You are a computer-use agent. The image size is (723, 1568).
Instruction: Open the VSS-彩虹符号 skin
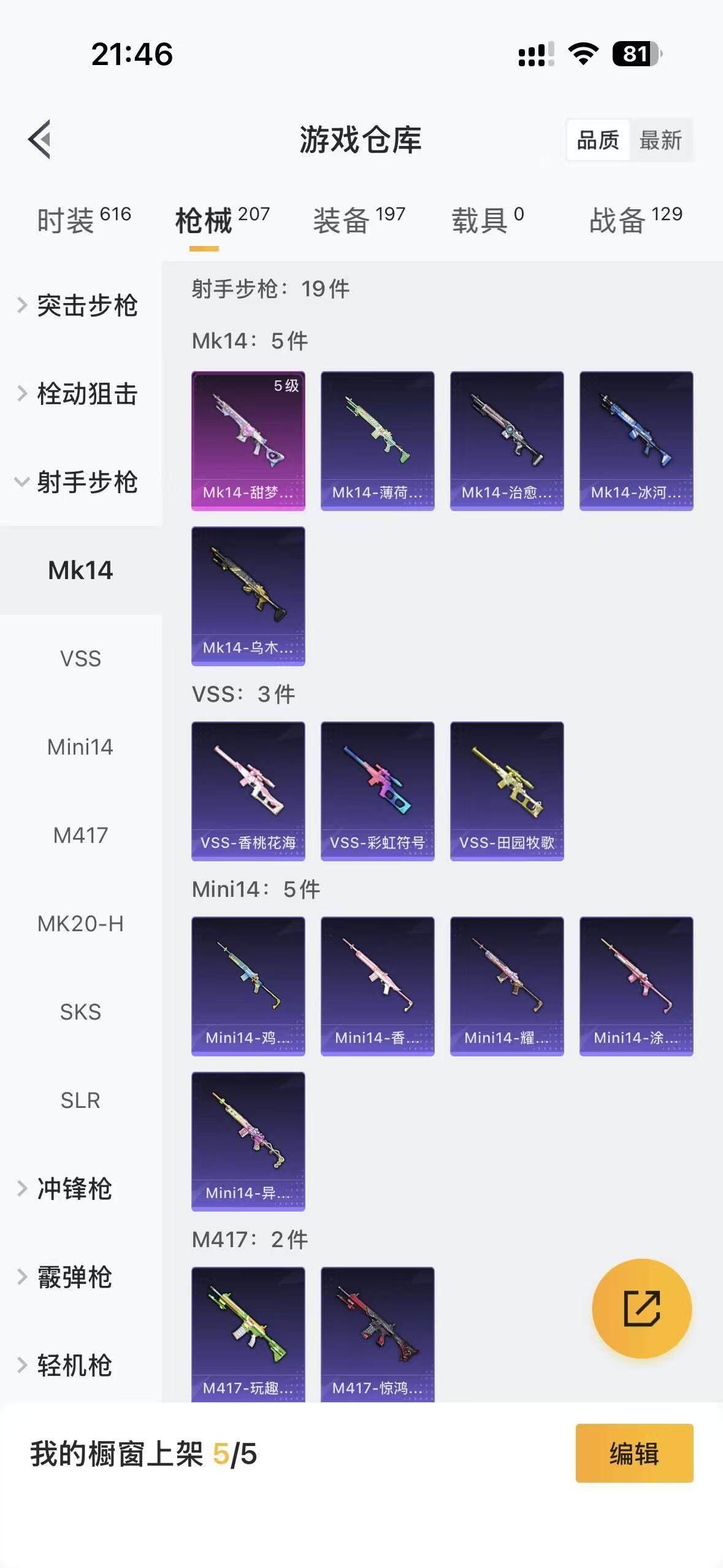pos(377,791)
